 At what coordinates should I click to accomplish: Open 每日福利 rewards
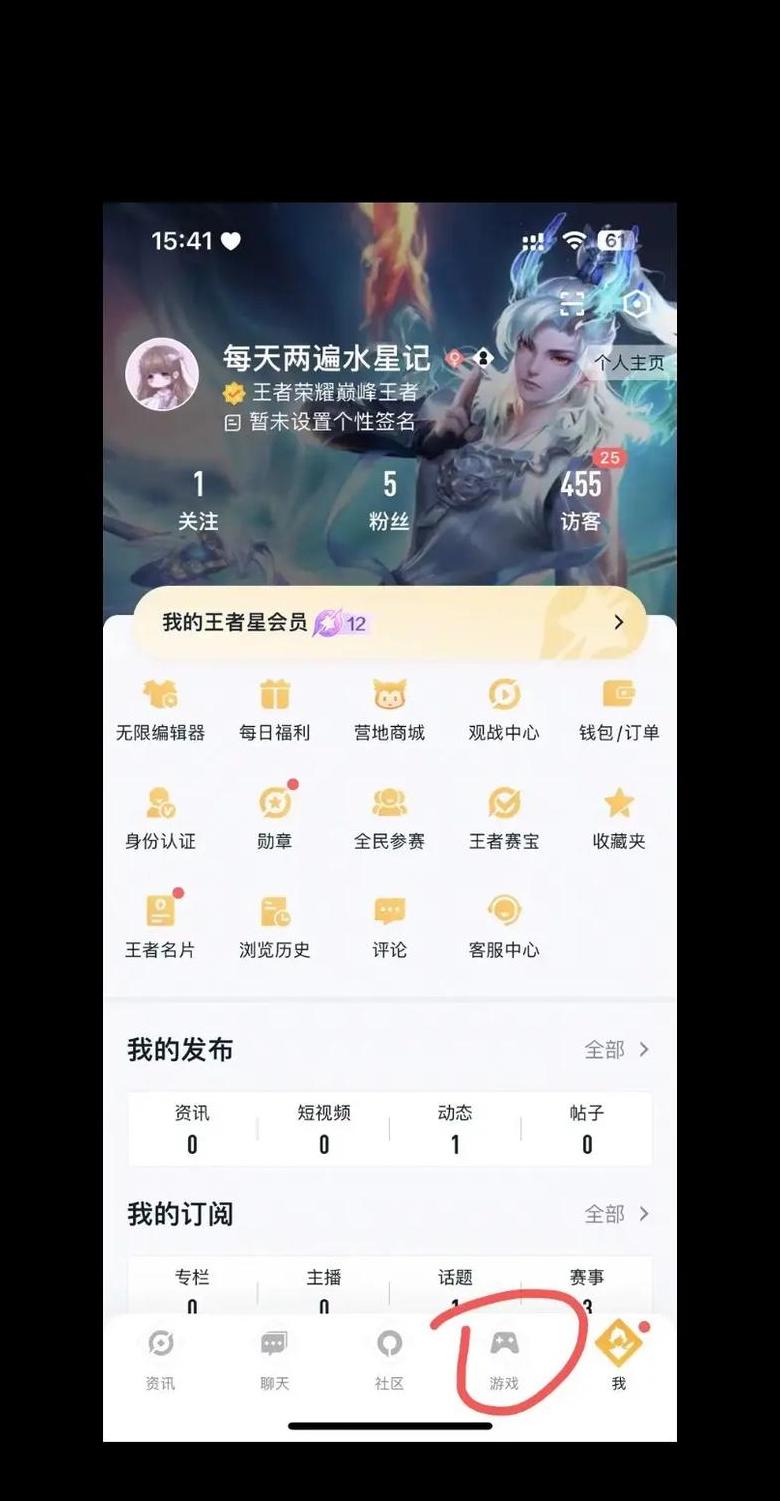pyautogui.click(x=274, y=708)
